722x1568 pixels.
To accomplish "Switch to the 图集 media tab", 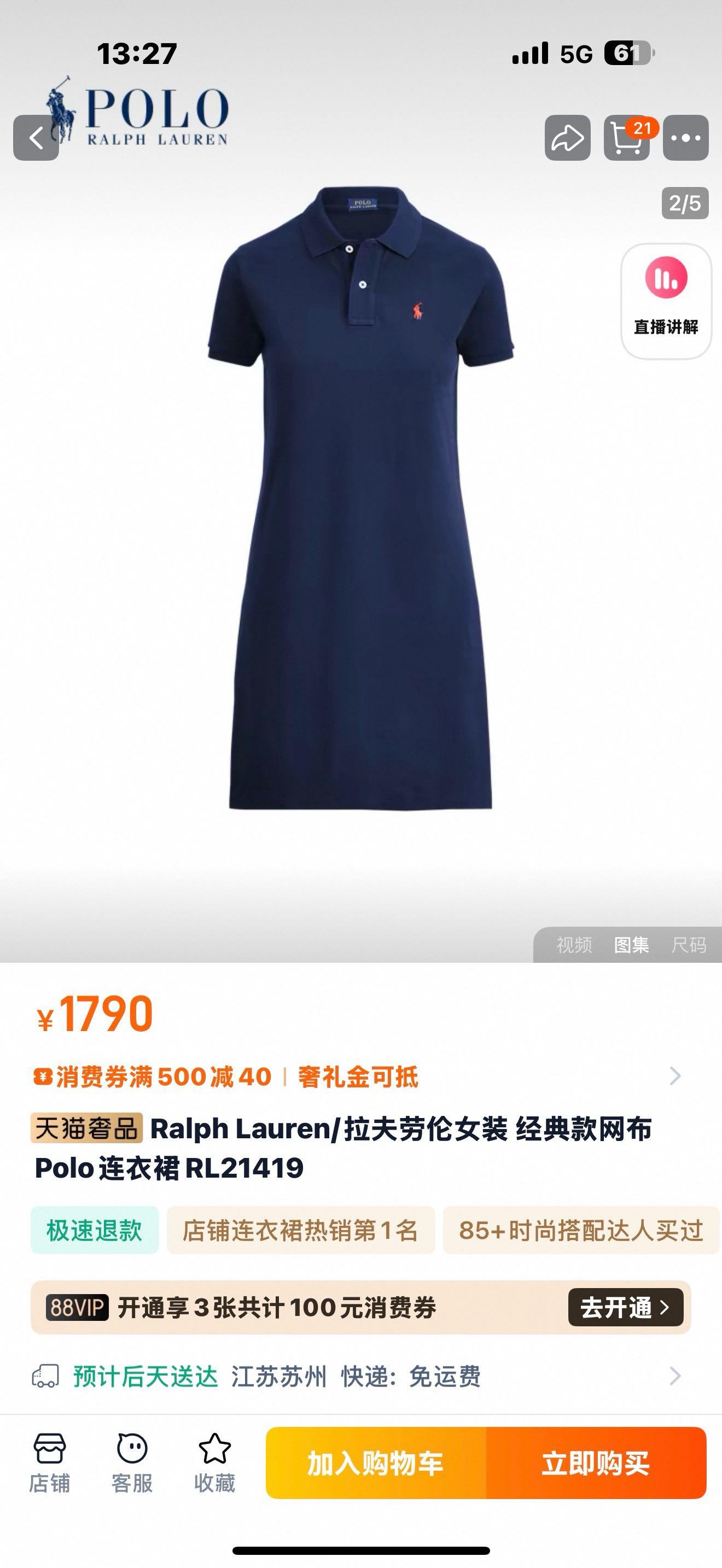I will click(x=631, y=945).
